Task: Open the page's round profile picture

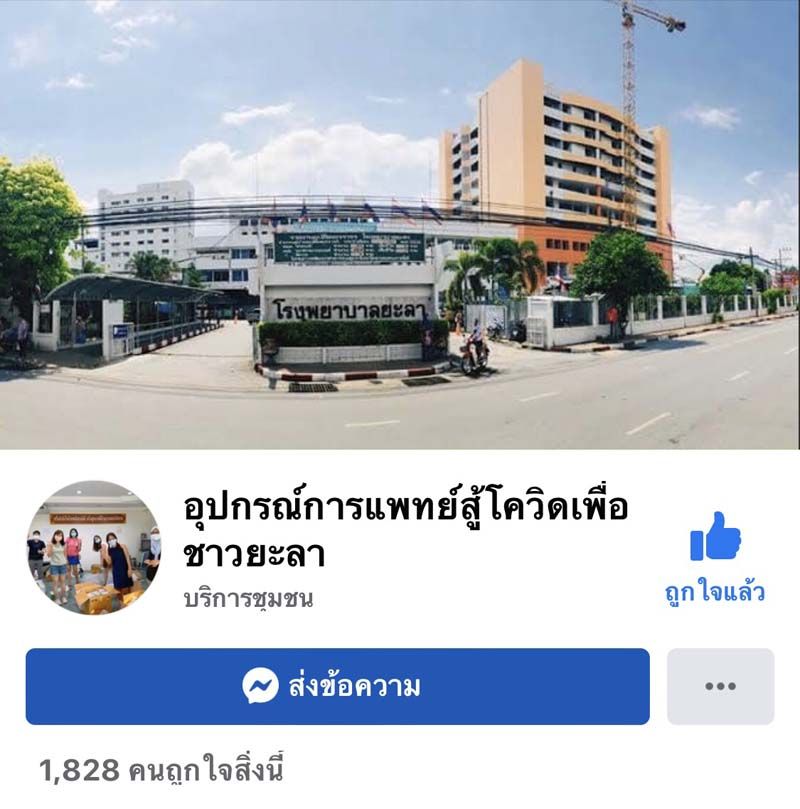Action: (x=94, y=548)
